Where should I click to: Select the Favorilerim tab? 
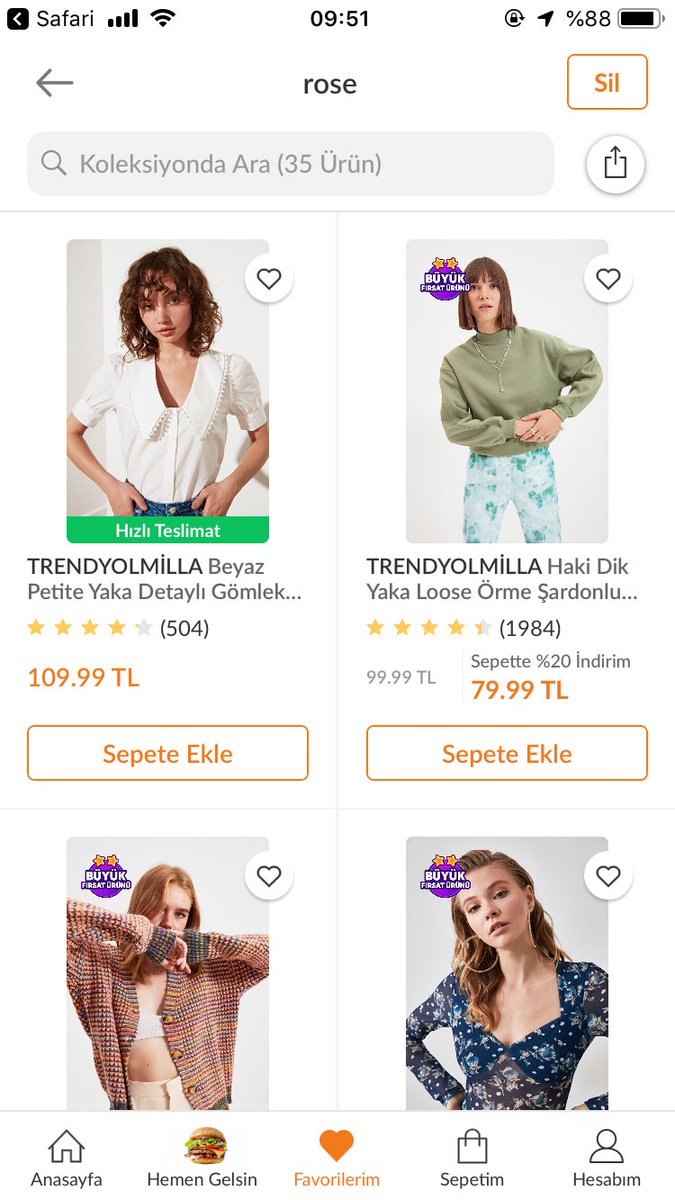click(337, 1157)
